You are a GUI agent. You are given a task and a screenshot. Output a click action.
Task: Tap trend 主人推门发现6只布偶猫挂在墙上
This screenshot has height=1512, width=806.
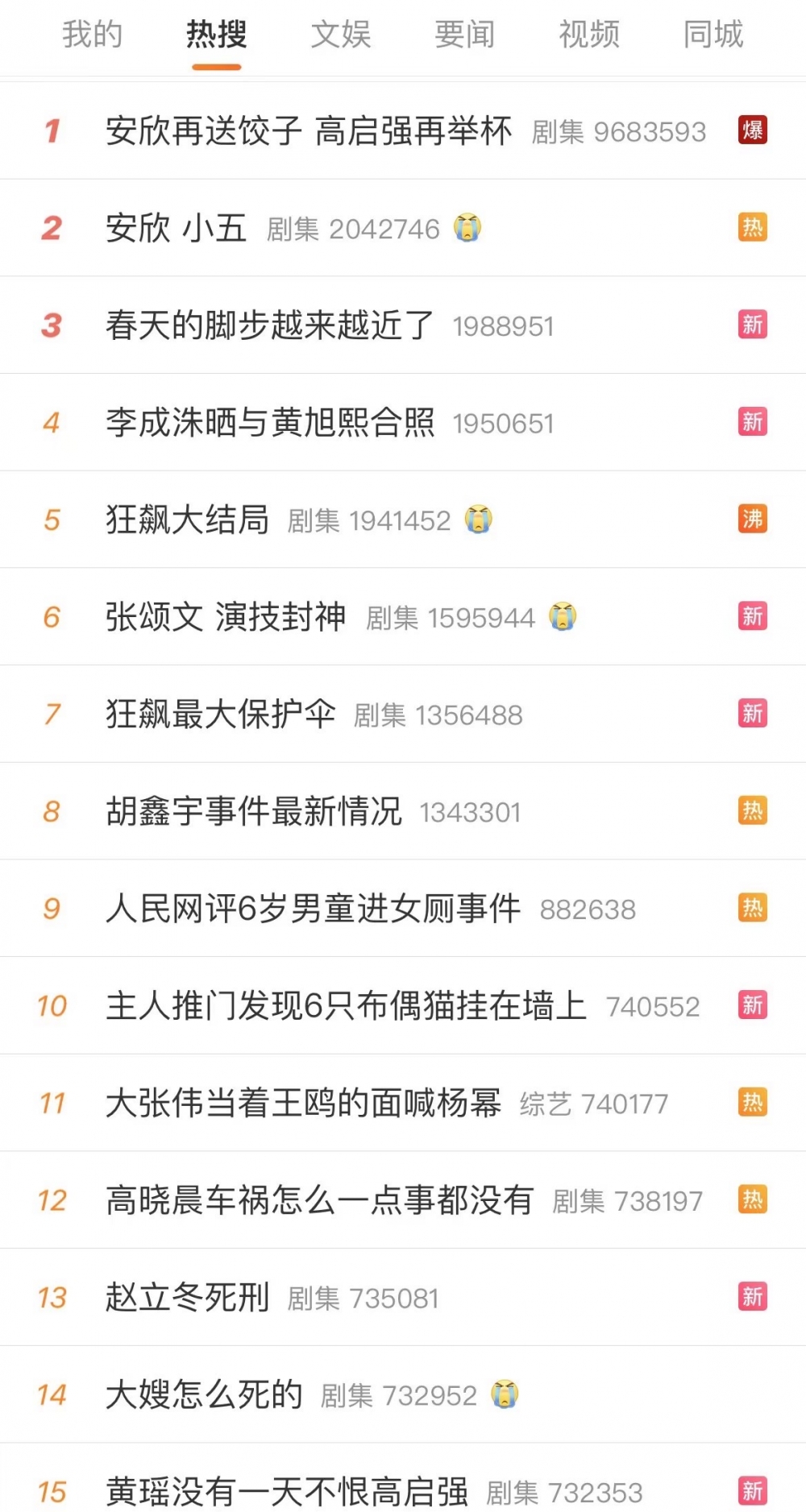point(346,1006)
